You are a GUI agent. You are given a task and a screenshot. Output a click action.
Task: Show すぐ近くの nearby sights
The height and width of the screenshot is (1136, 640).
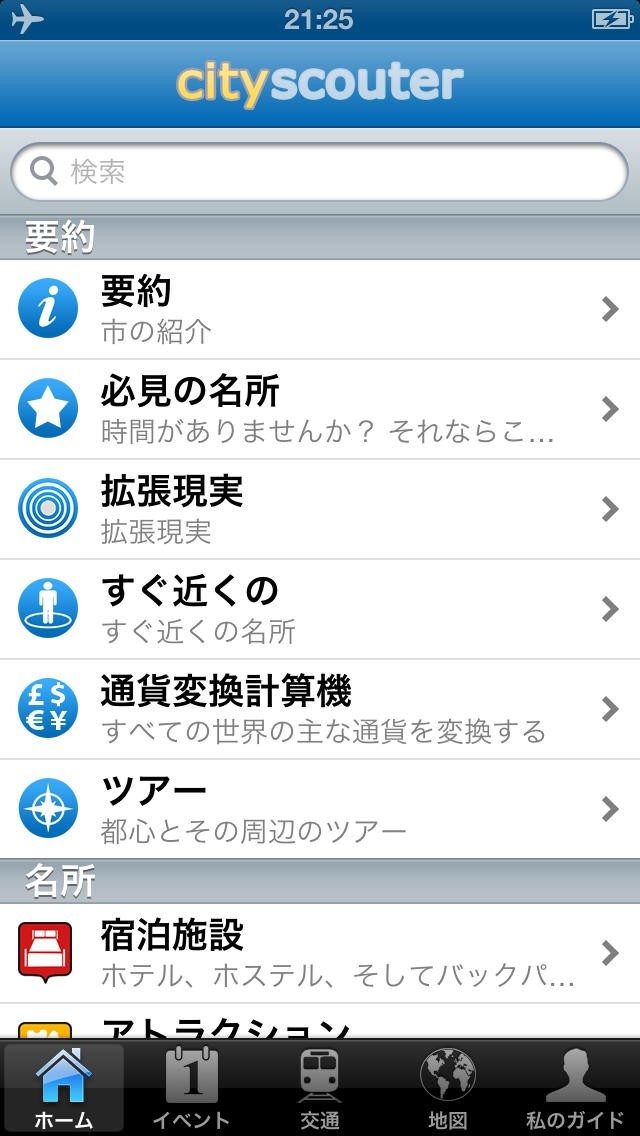coord(320,609)
